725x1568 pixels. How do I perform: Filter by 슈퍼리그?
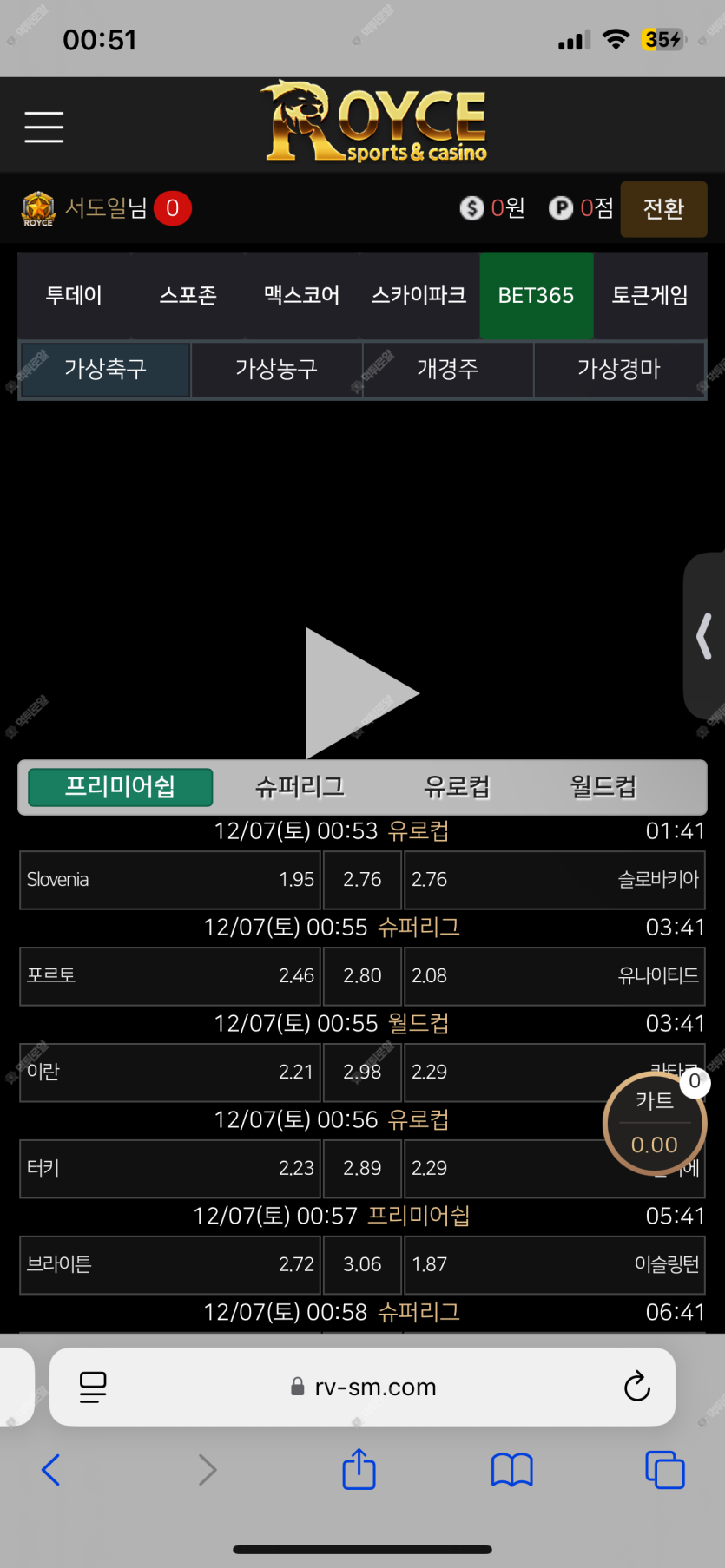point(300,787)
